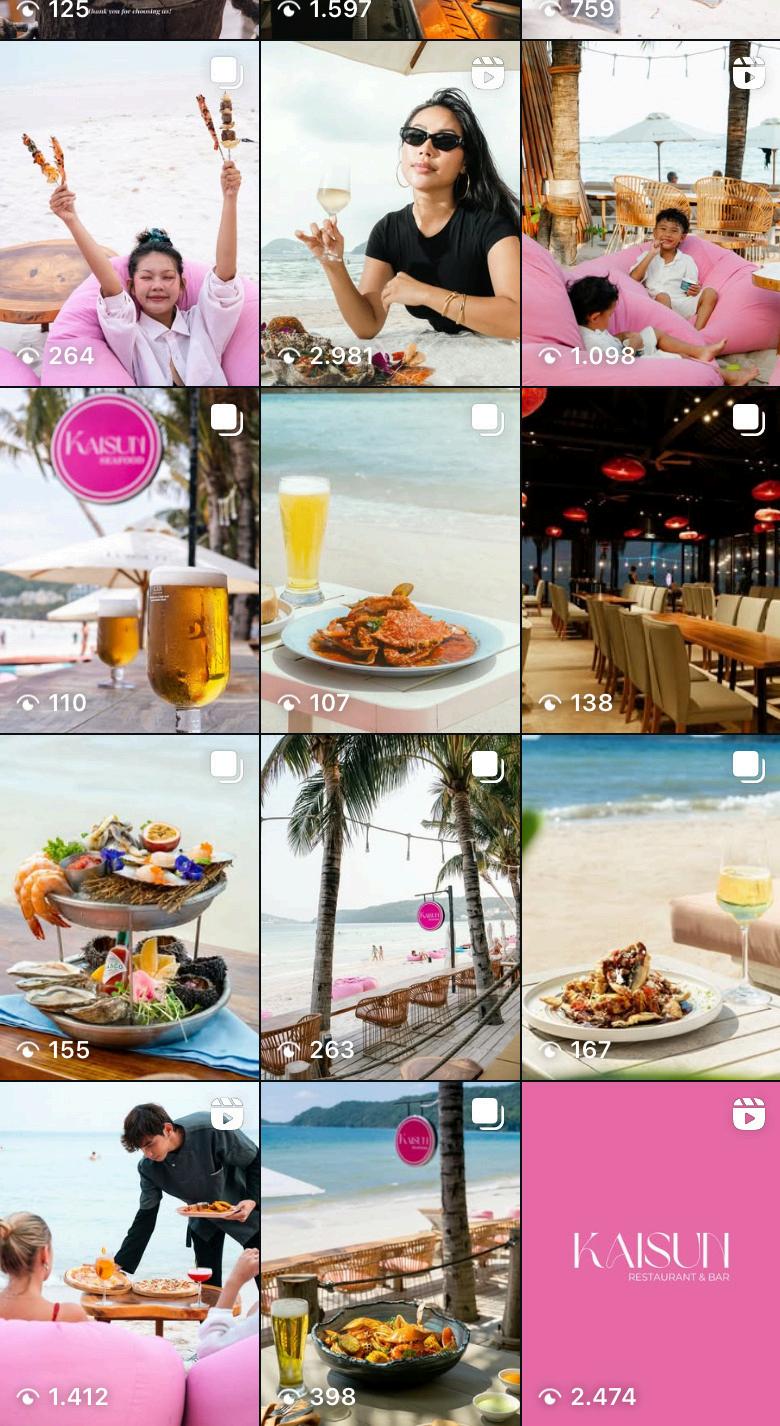The width and height of the screenshot is (780, 1426).
Task: Open the reel with 1.098 views
Action: 651,213
